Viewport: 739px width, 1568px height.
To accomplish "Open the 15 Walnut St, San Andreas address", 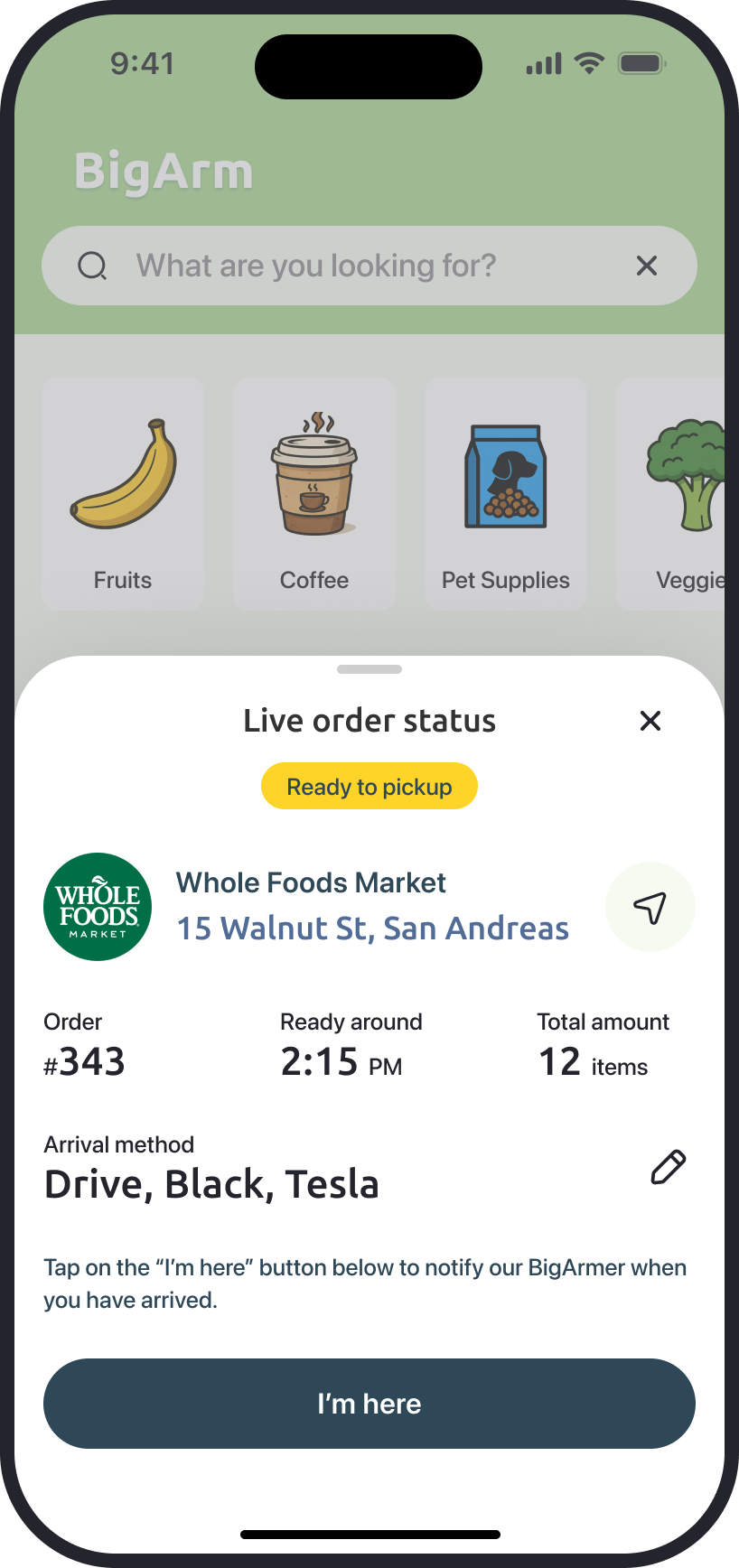I will coord(372,929).
